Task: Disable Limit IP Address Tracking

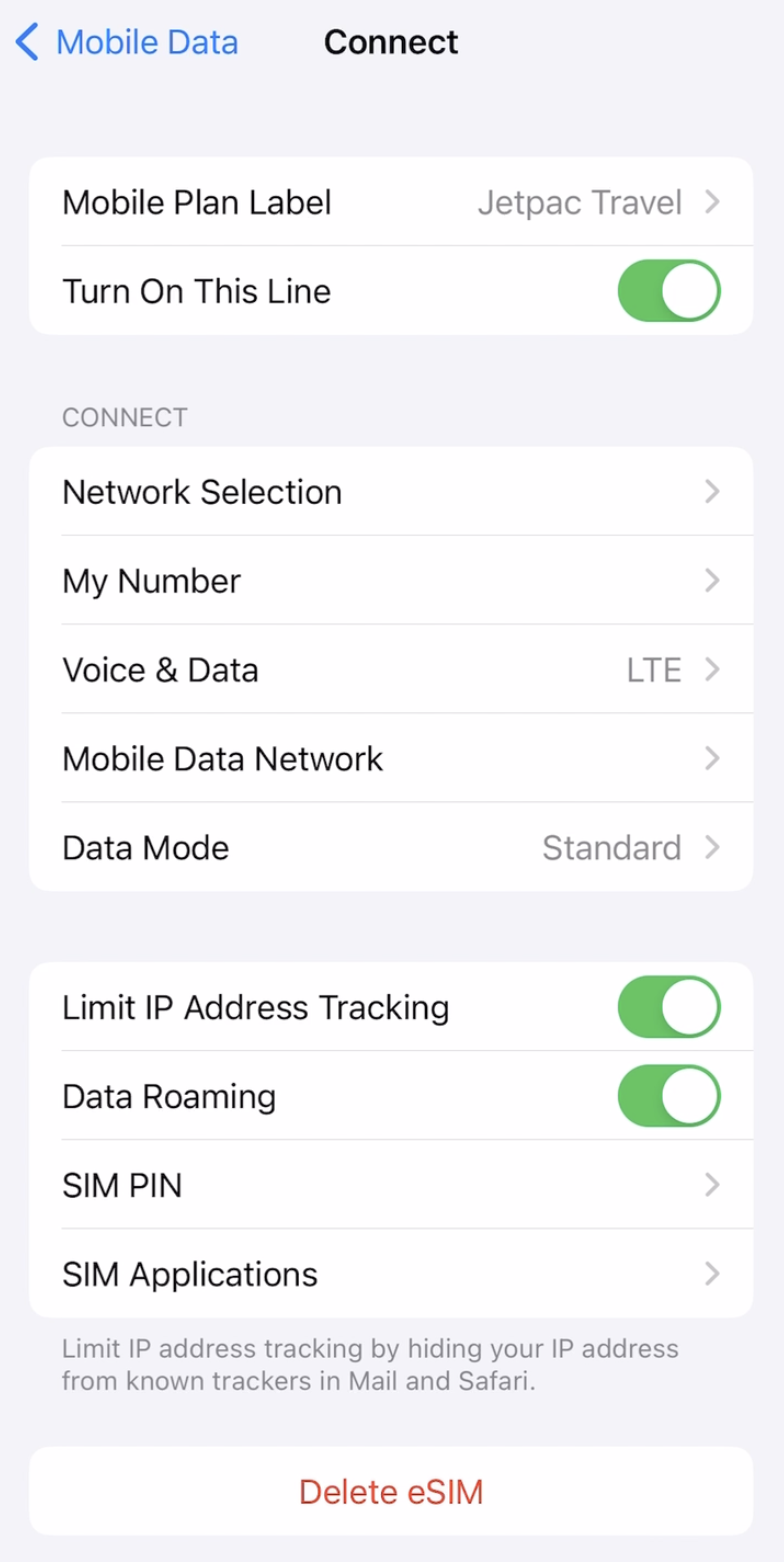Action: pos(668,1007)
